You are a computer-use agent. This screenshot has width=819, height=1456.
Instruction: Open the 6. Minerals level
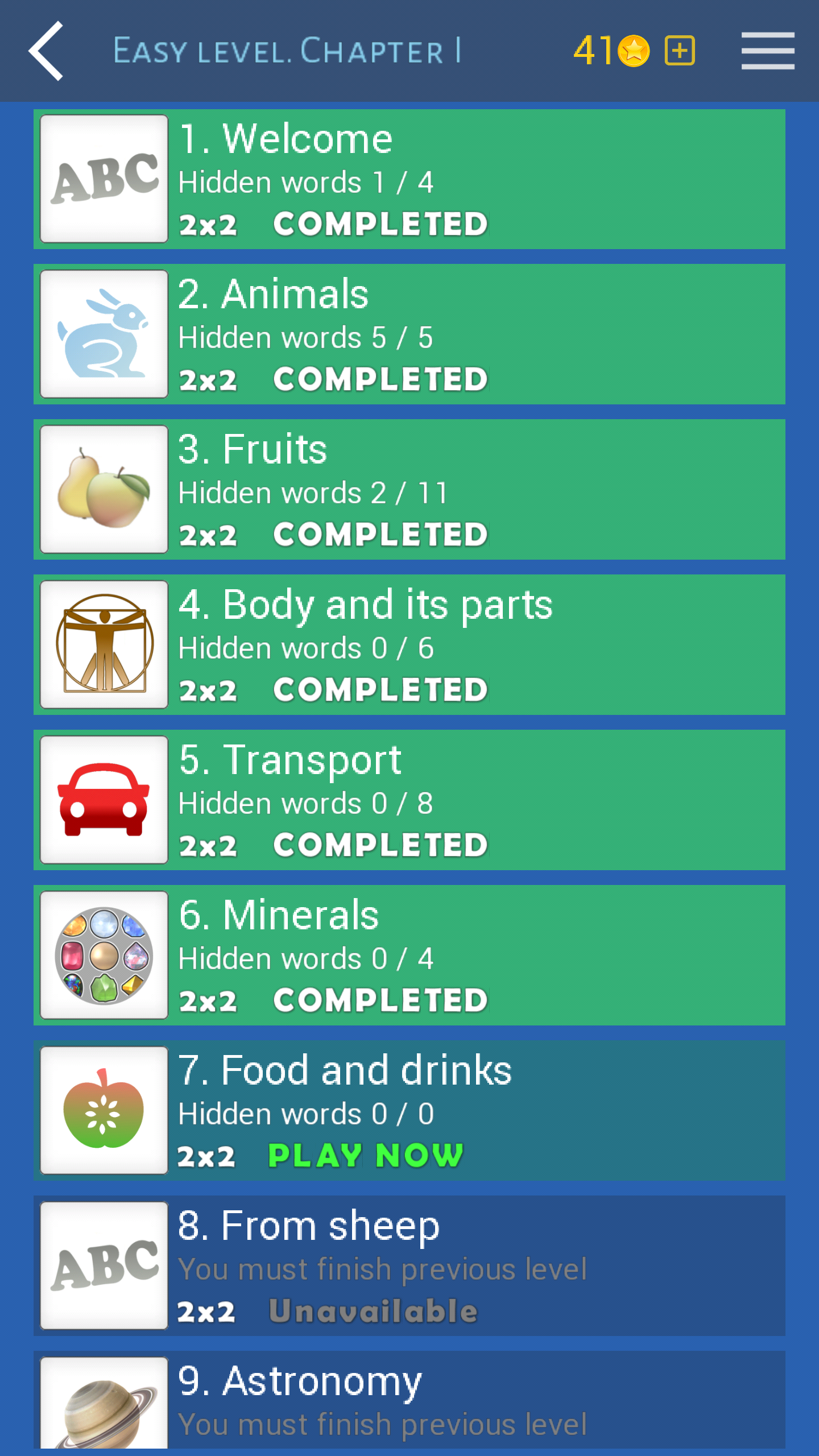(409, 955)
